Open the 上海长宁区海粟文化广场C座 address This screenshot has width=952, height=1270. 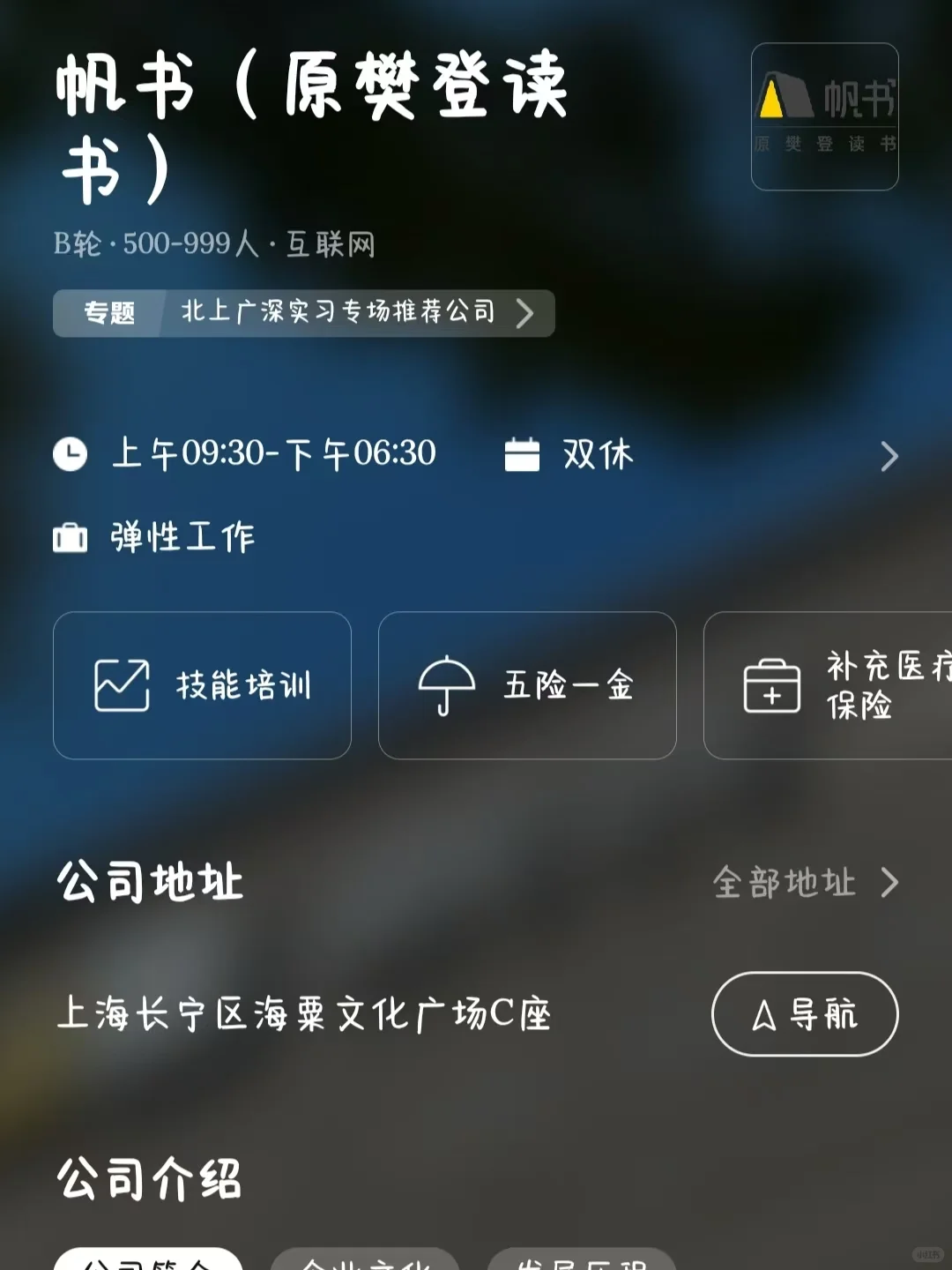coord(304,1014)
